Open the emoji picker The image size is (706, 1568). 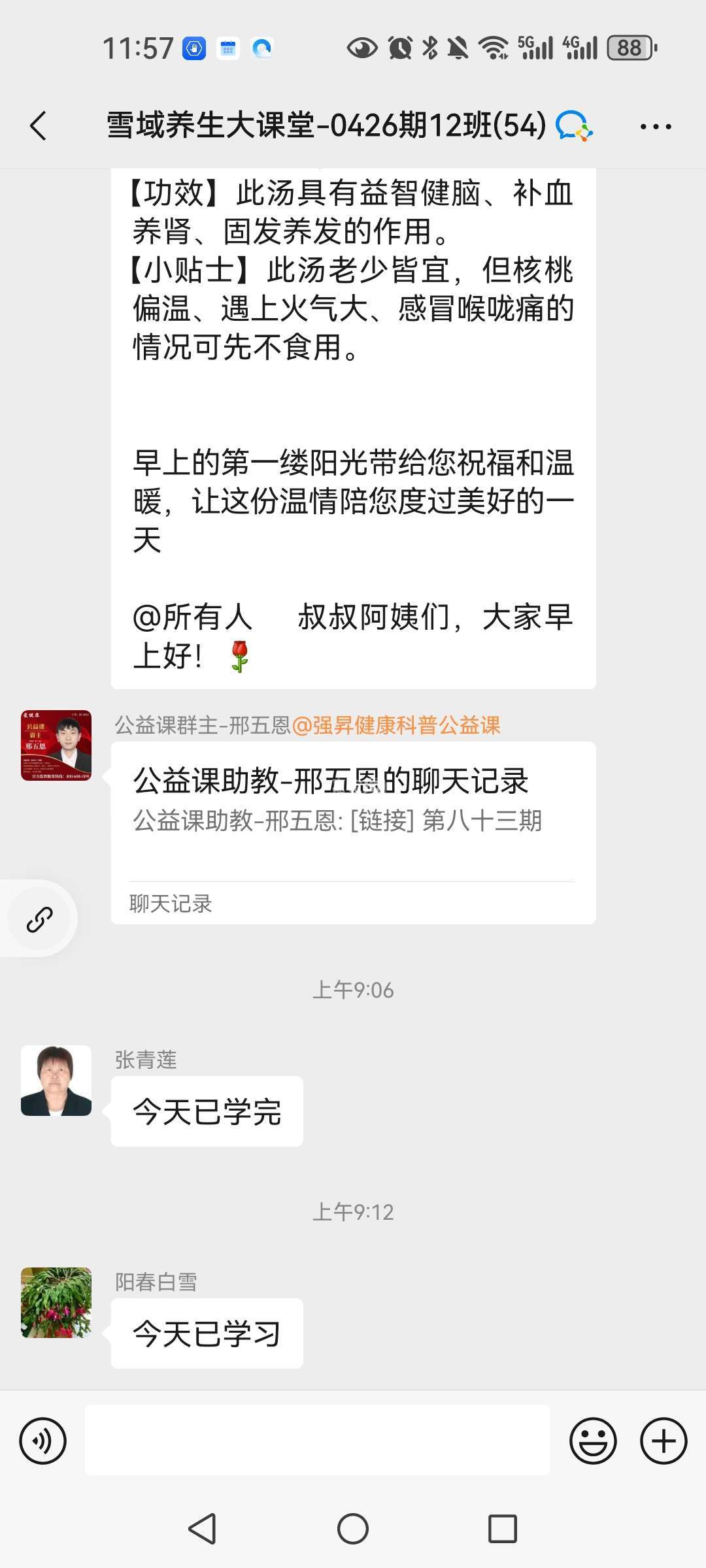click(592, 1440)
